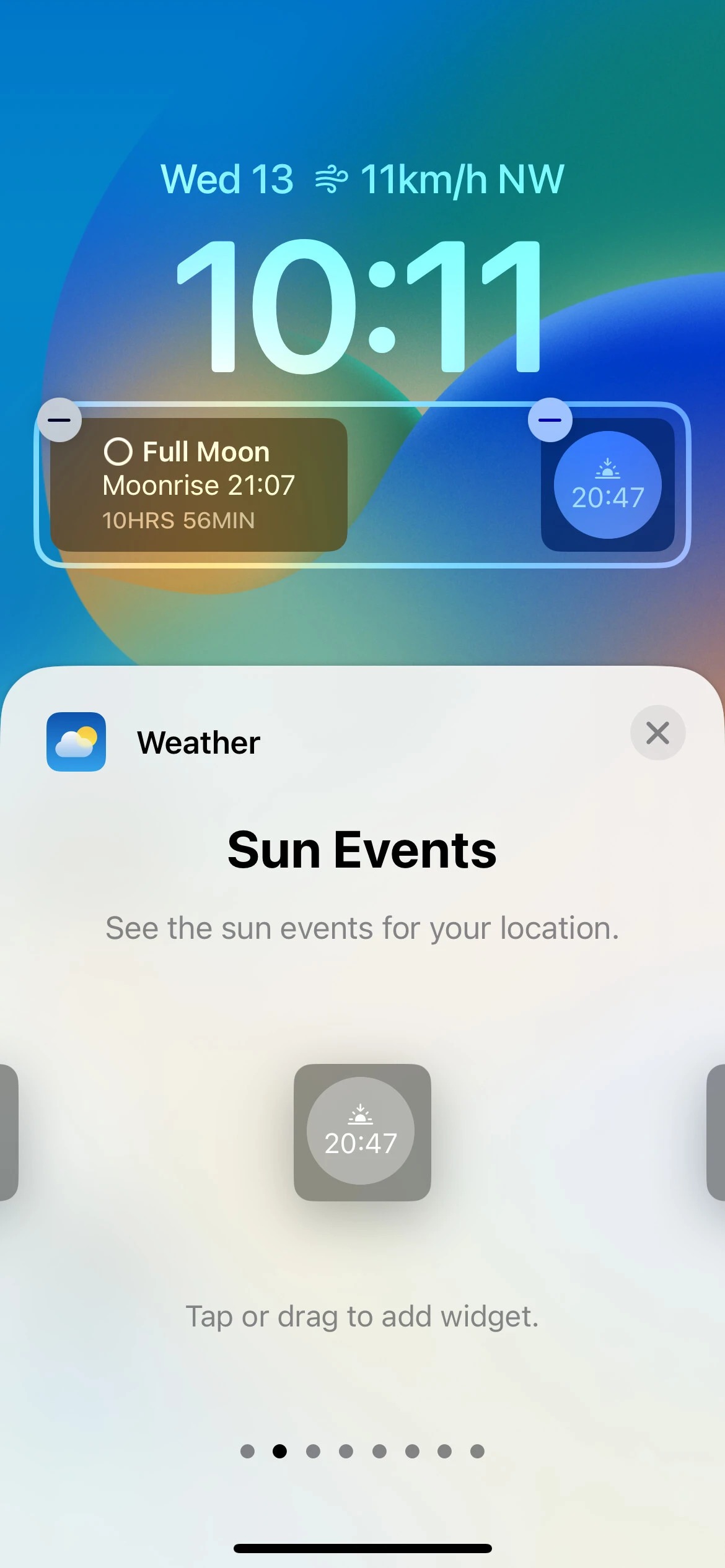Screen dimensions: 725x1568
Task: Remove the sunset 20:47 widget
Action: 550,420
